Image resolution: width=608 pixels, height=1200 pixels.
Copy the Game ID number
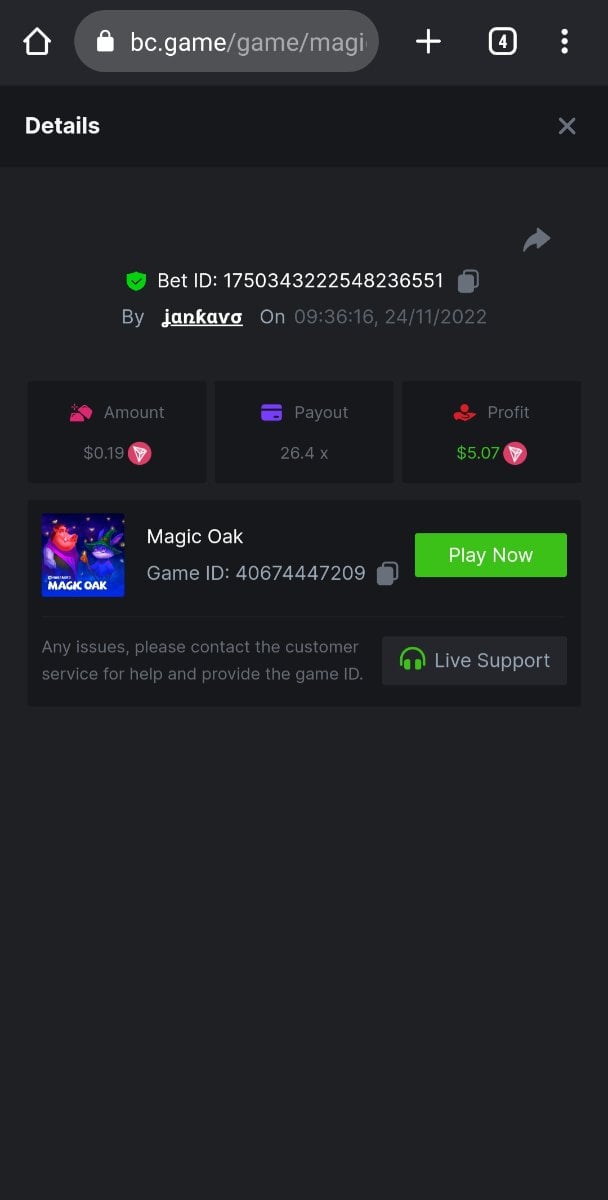[x=388, y=574]
